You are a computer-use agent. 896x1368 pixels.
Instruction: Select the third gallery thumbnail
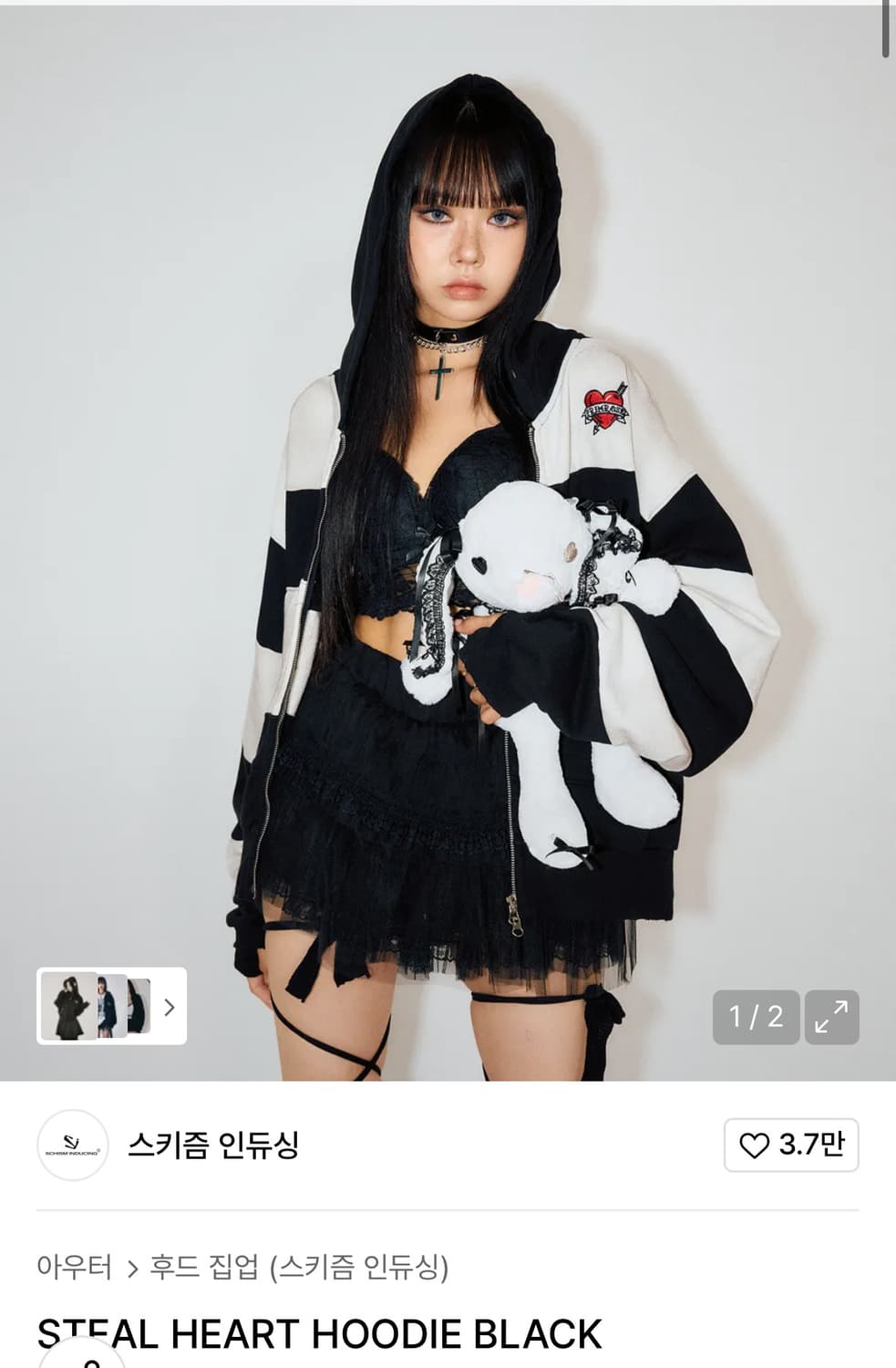pyautogui.click(x=137, y=1006)
